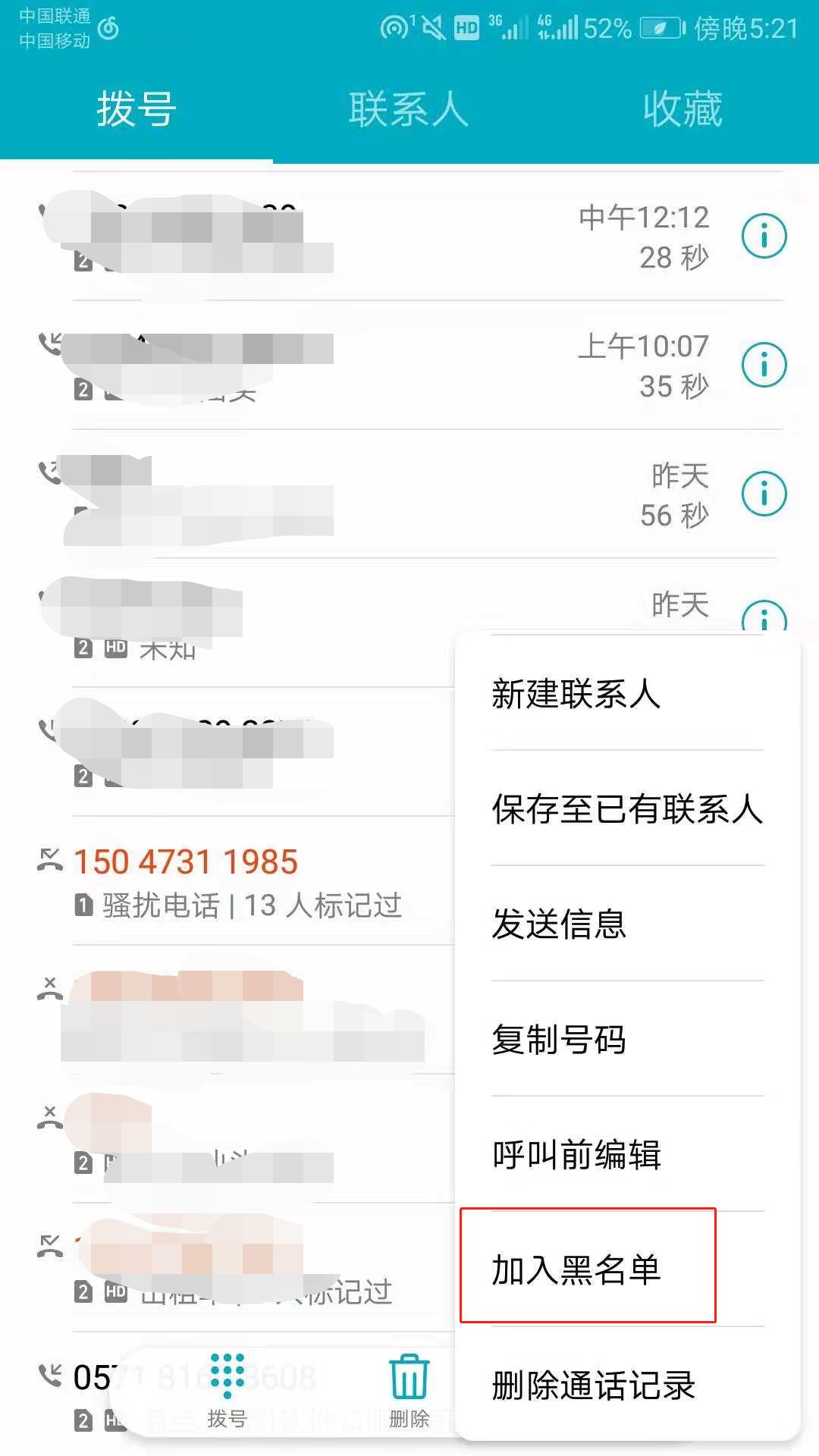Switch to the 联系人 tab
819x1456 pixels.
click(409, 109)
